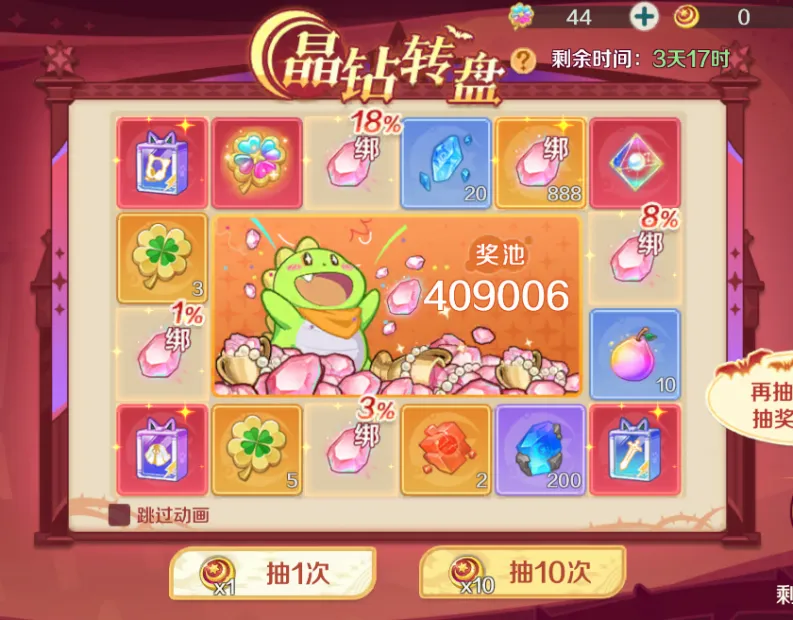View the blue crystal 20 prize tile
The width and height of the screenshot is (794, 620).
[446, 162]
